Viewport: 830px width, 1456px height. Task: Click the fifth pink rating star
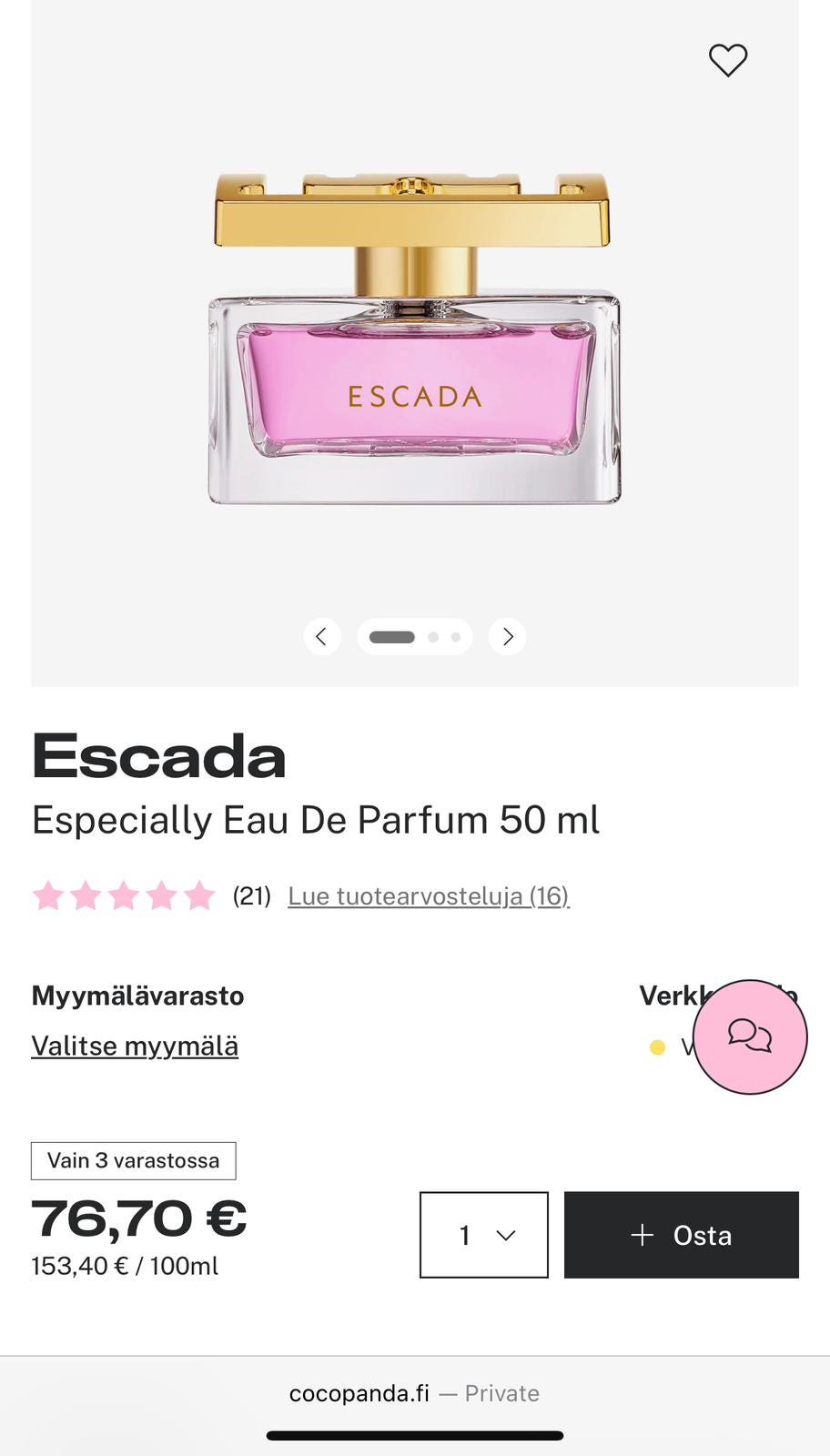(199, 895)
